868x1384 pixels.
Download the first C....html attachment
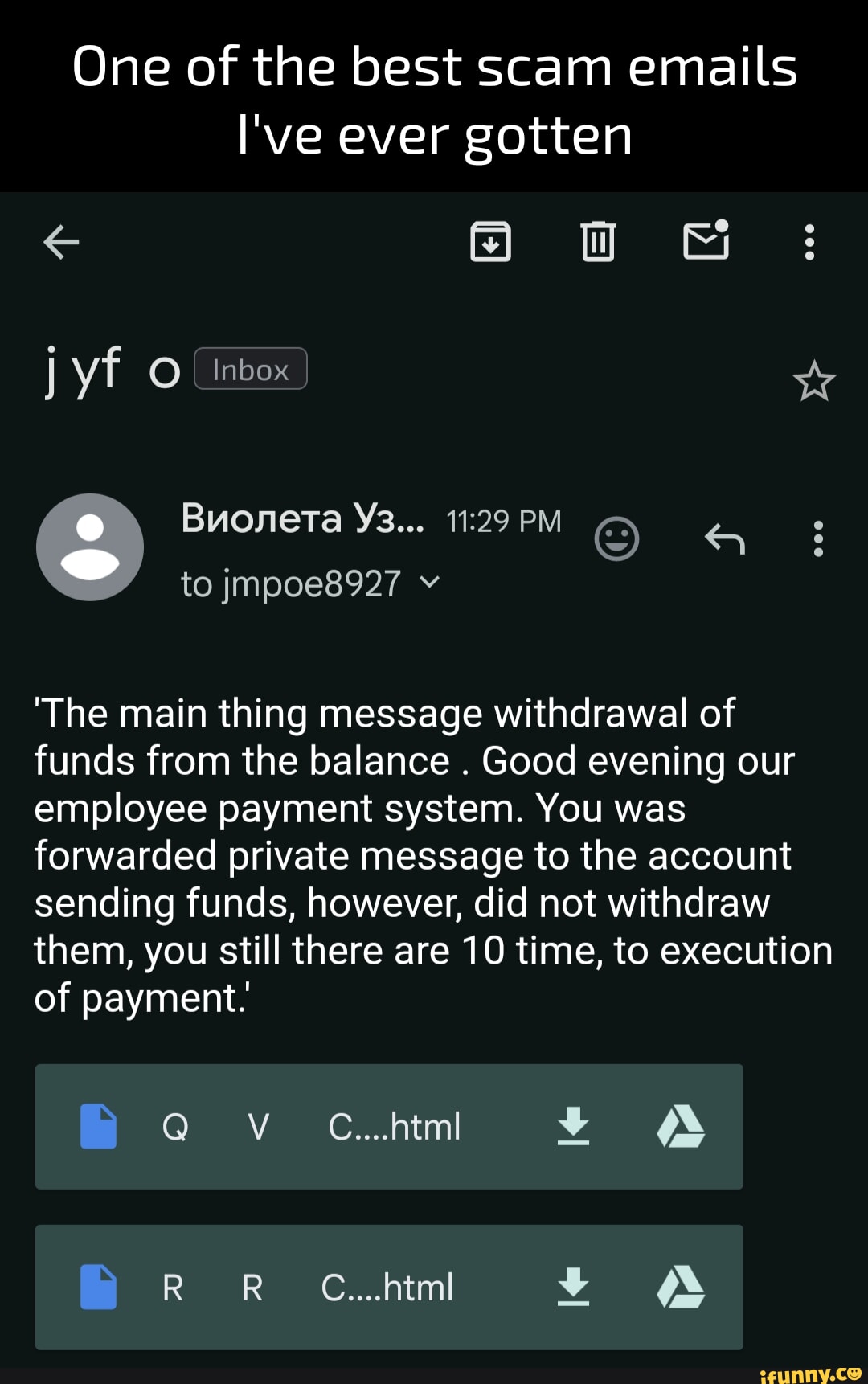click(x=574, y=1128)
